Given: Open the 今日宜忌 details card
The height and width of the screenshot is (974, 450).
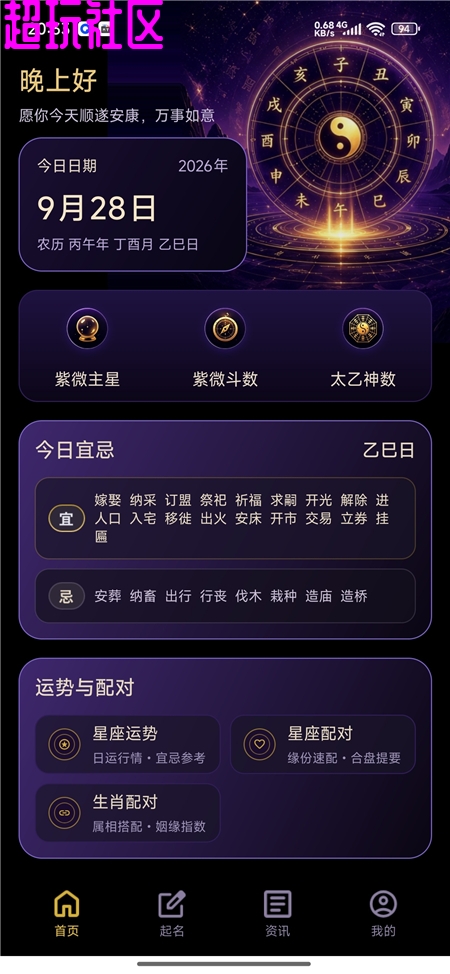Looking at the screenshot, I should click(x=225, y=530).
